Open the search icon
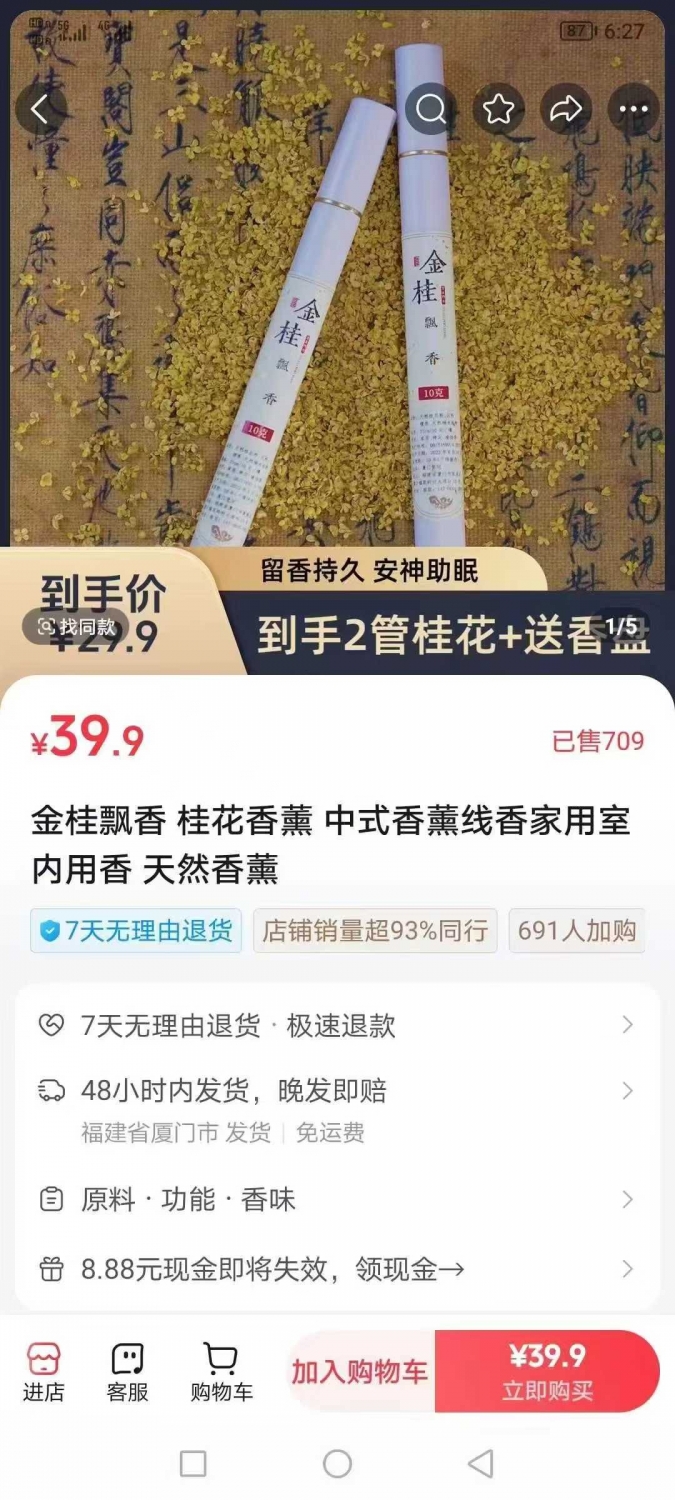The width and height of the screenshot is (675, 1500). pos(431,110)
